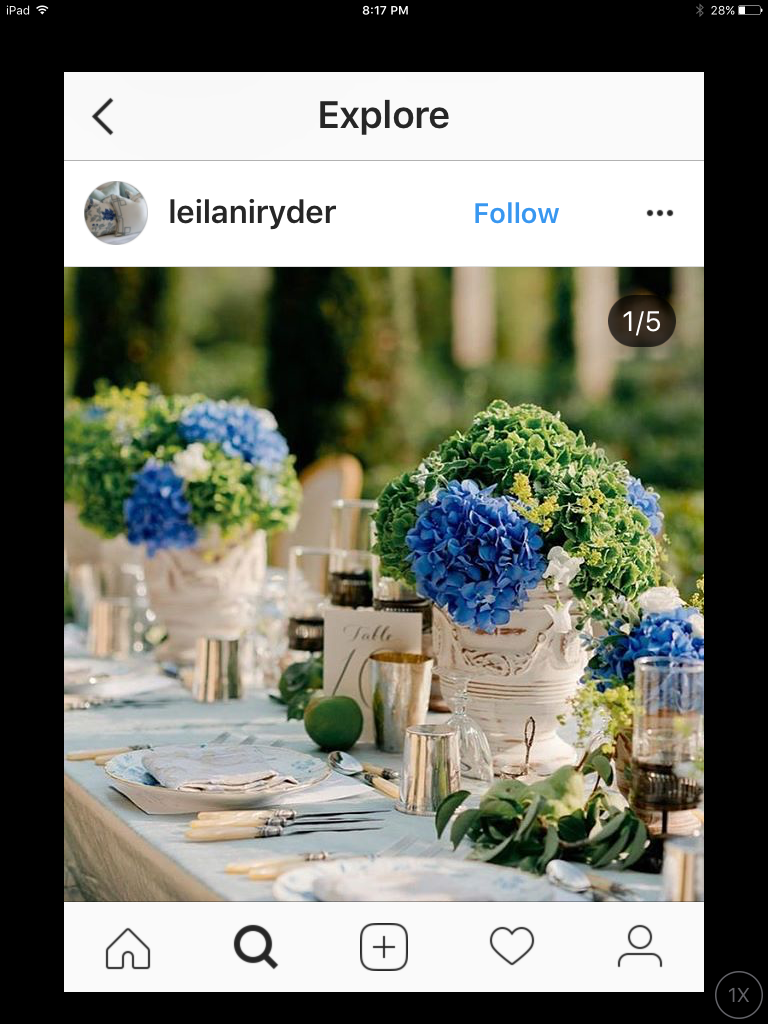The height and width of the screenshot is (1024, 768).
Task: Switch to the Home tab
Action: (128, 947)
